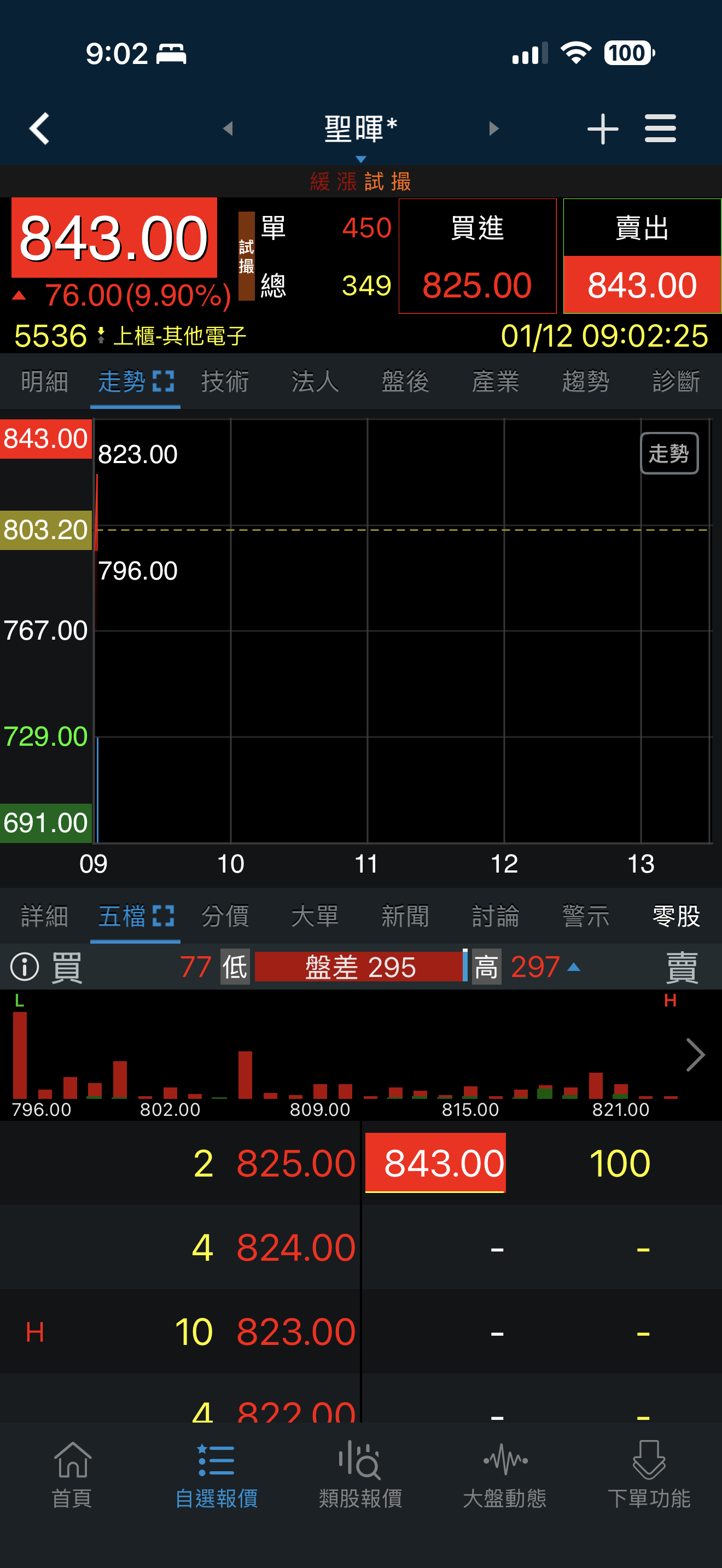The height and width of the screenshot is (1568, 722).
Task: Switch to the previous stock arrow
Action: point(228,128)
